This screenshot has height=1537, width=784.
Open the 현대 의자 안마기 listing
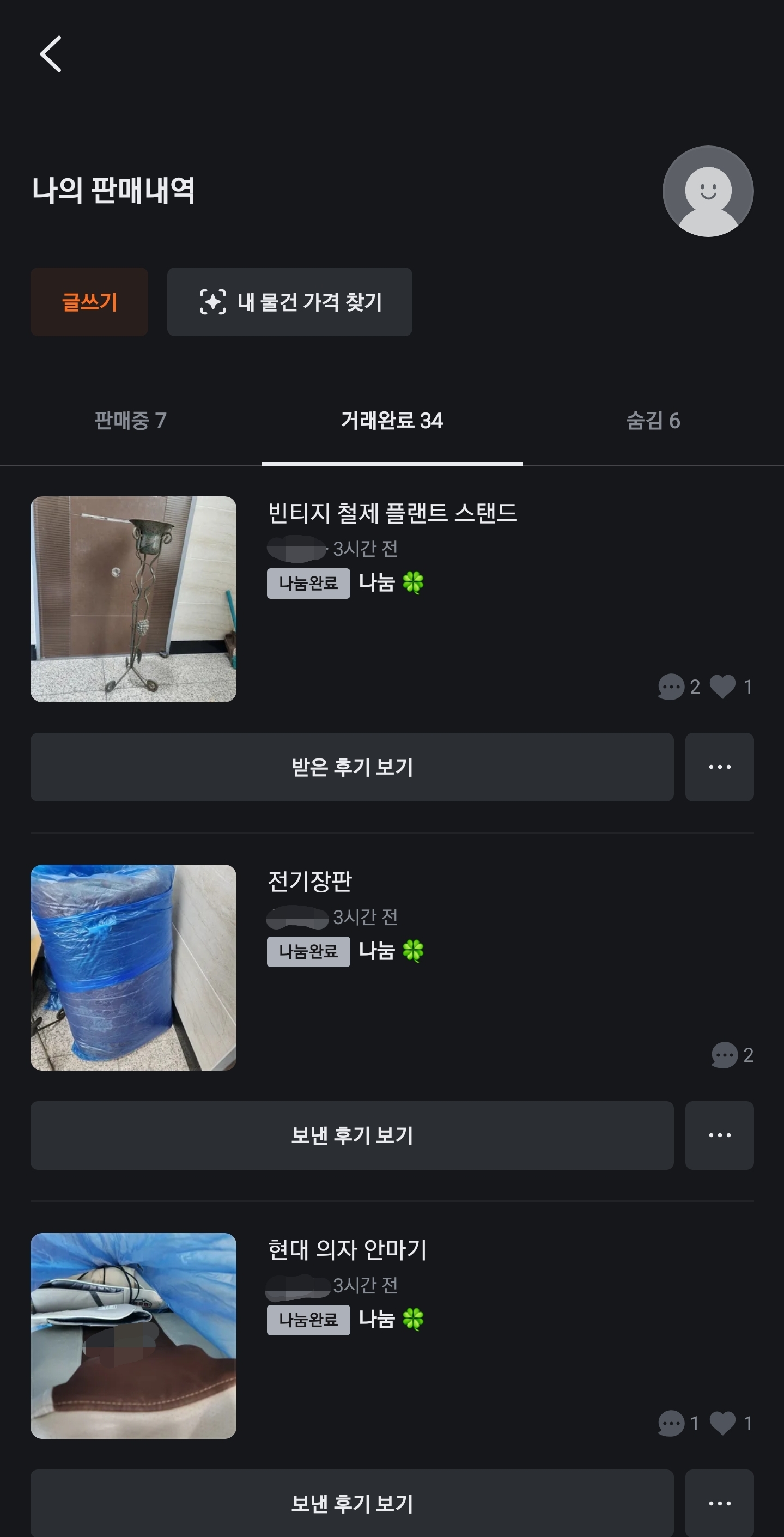347,1249
